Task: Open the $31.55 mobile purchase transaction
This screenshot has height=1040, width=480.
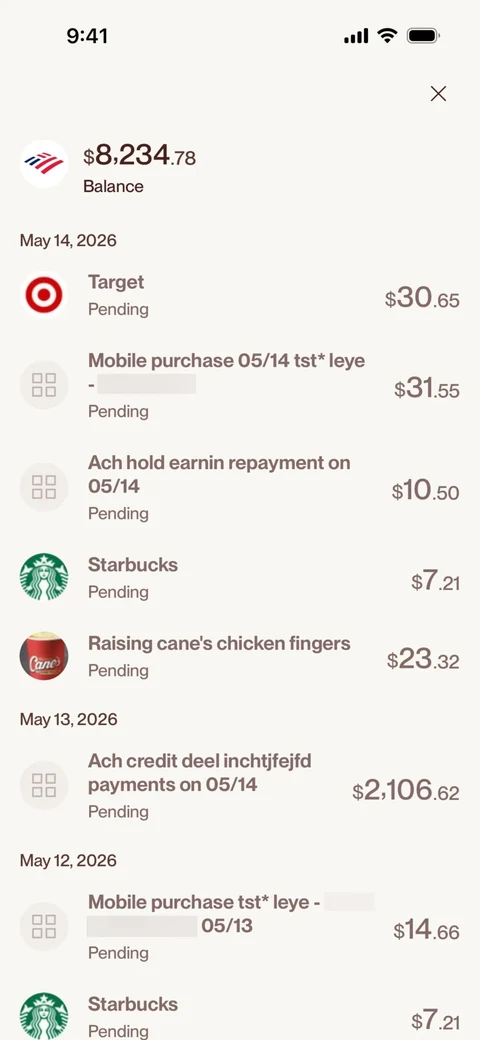Action: (x=240, y=385)
